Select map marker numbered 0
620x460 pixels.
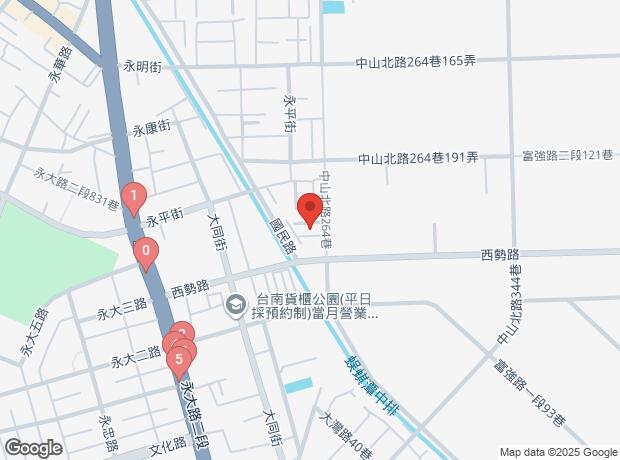click(146, 252)
